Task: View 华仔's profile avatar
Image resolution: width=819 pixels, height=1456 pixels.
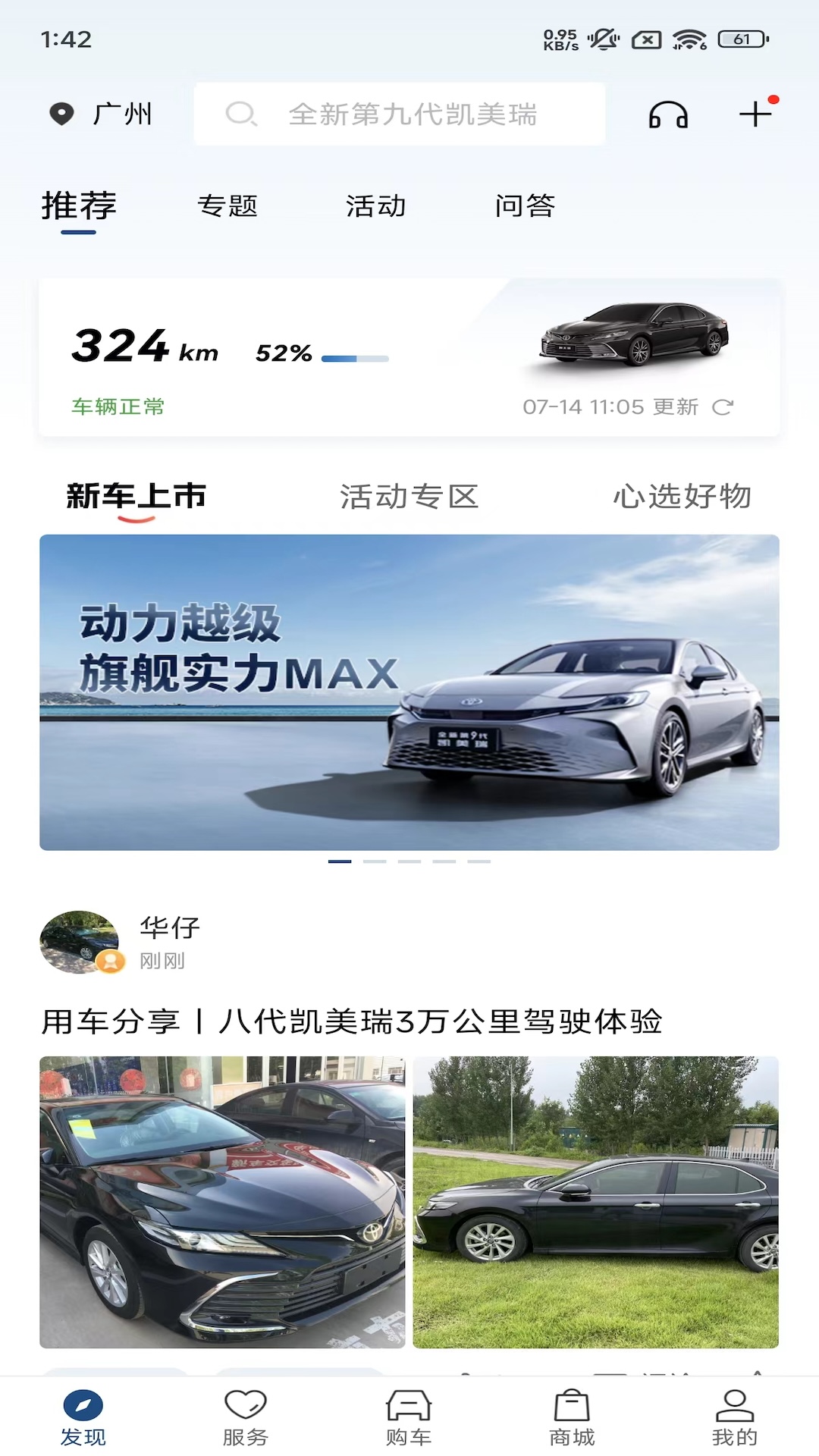Action: [x=80, y=942]
